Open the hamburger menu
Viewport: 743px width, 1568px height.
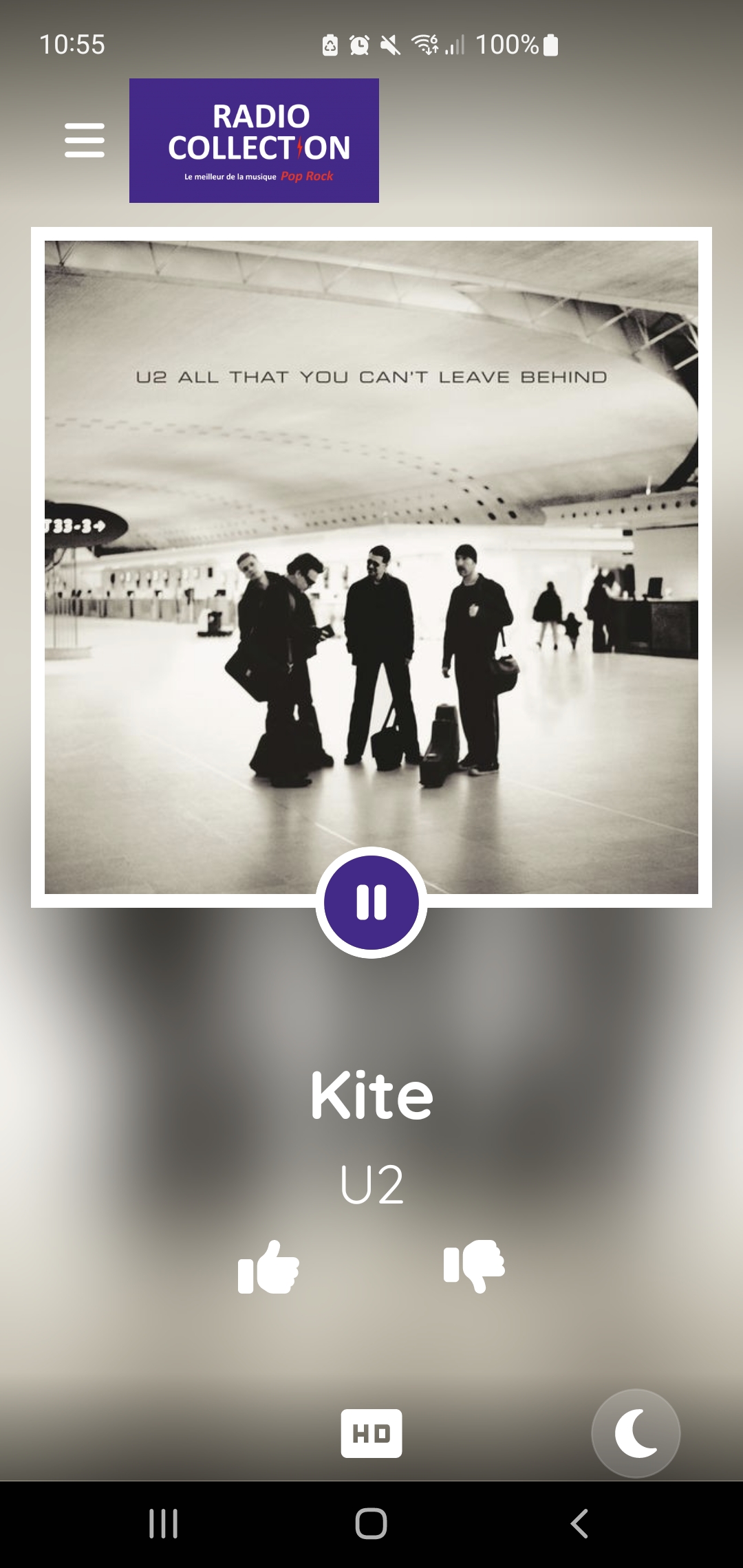85,140
